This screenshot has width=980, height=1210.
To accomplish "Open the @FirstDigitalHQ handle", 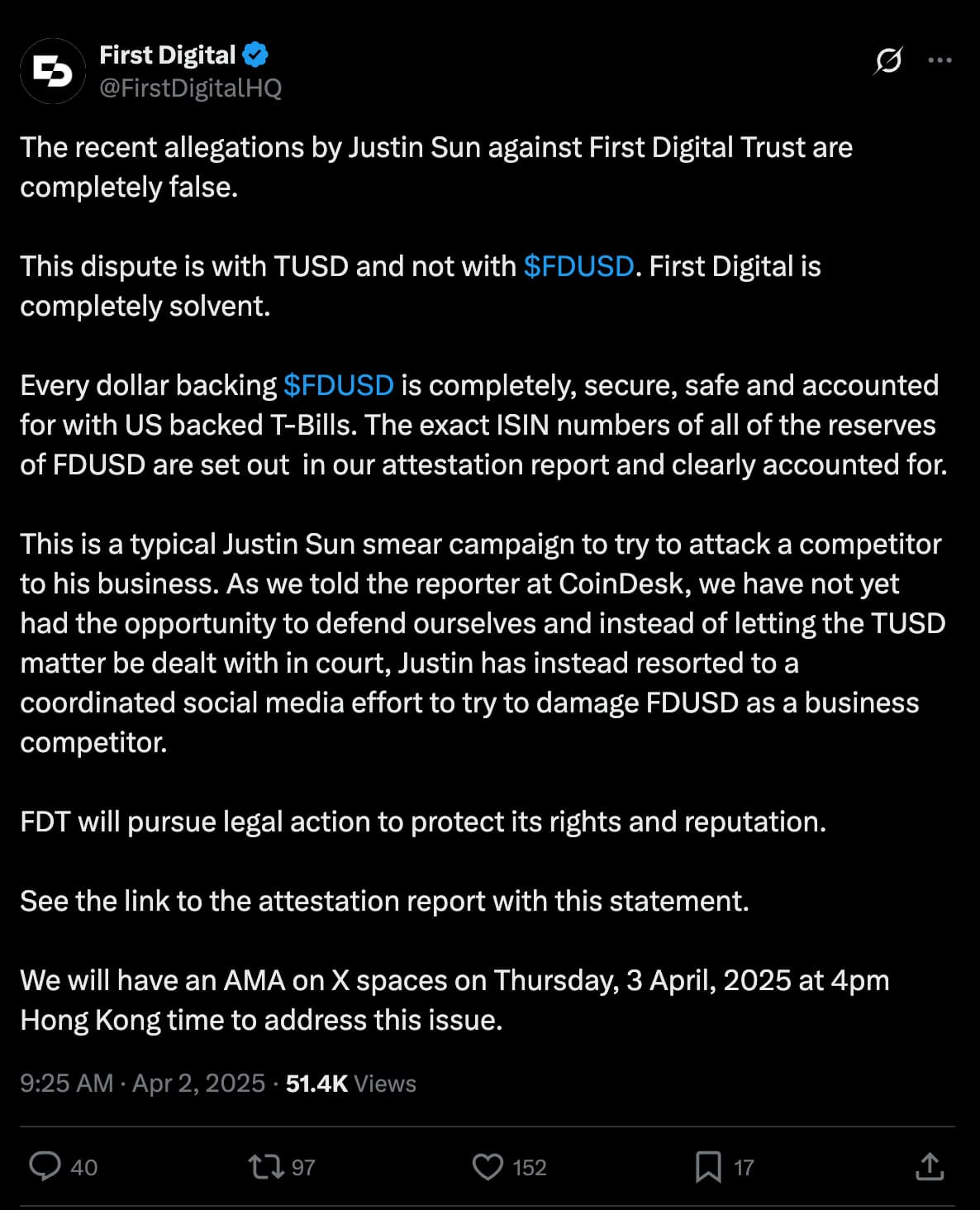I will tap(190, 88).
